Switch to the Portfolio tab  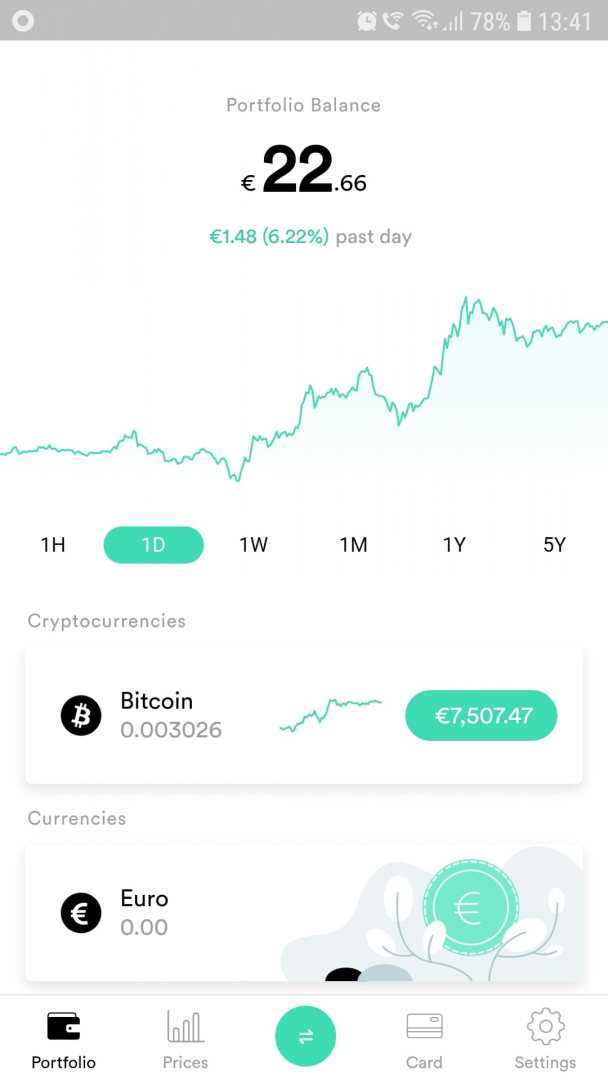point(63,1039)
